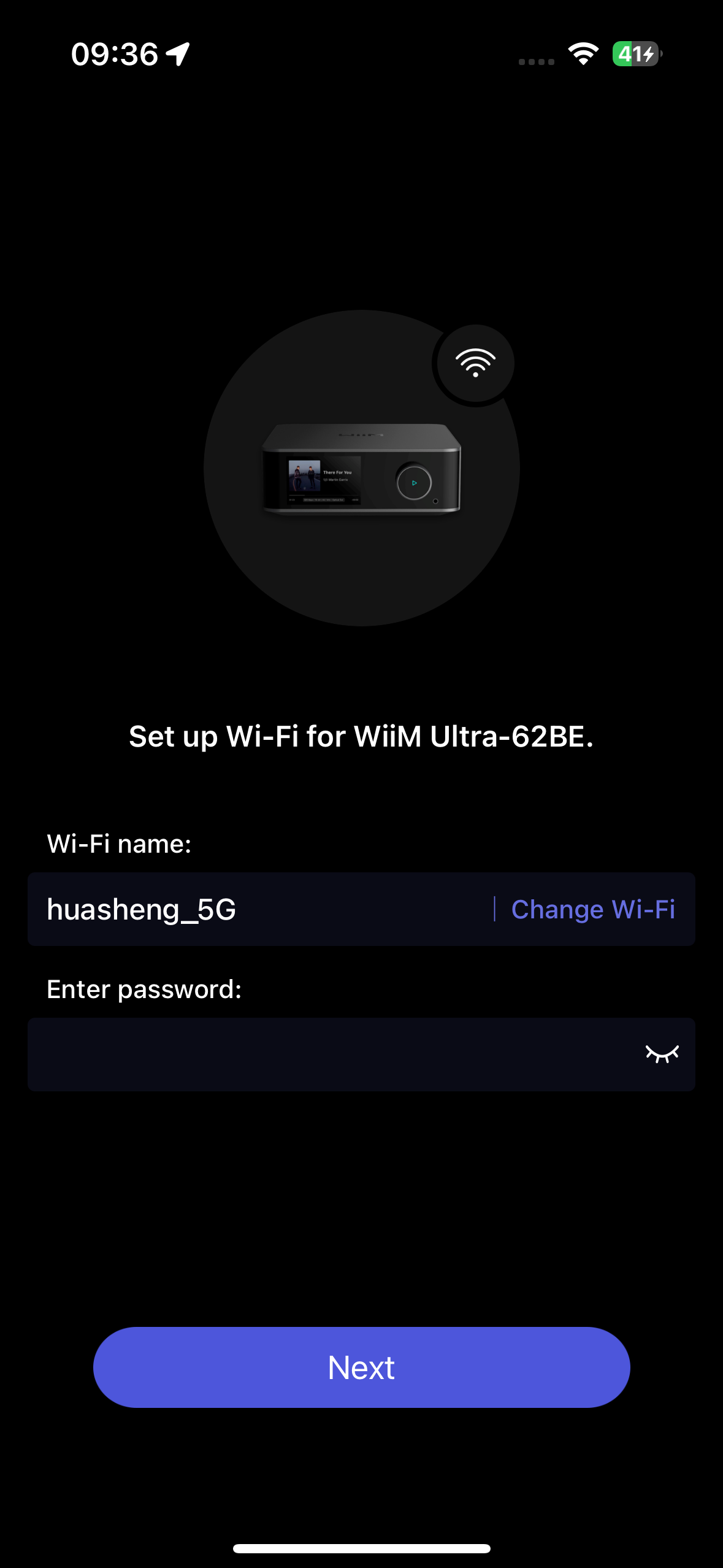Show the password with the eye icon
Viewport: 723px width, 1568px height.
(662, 1054)
